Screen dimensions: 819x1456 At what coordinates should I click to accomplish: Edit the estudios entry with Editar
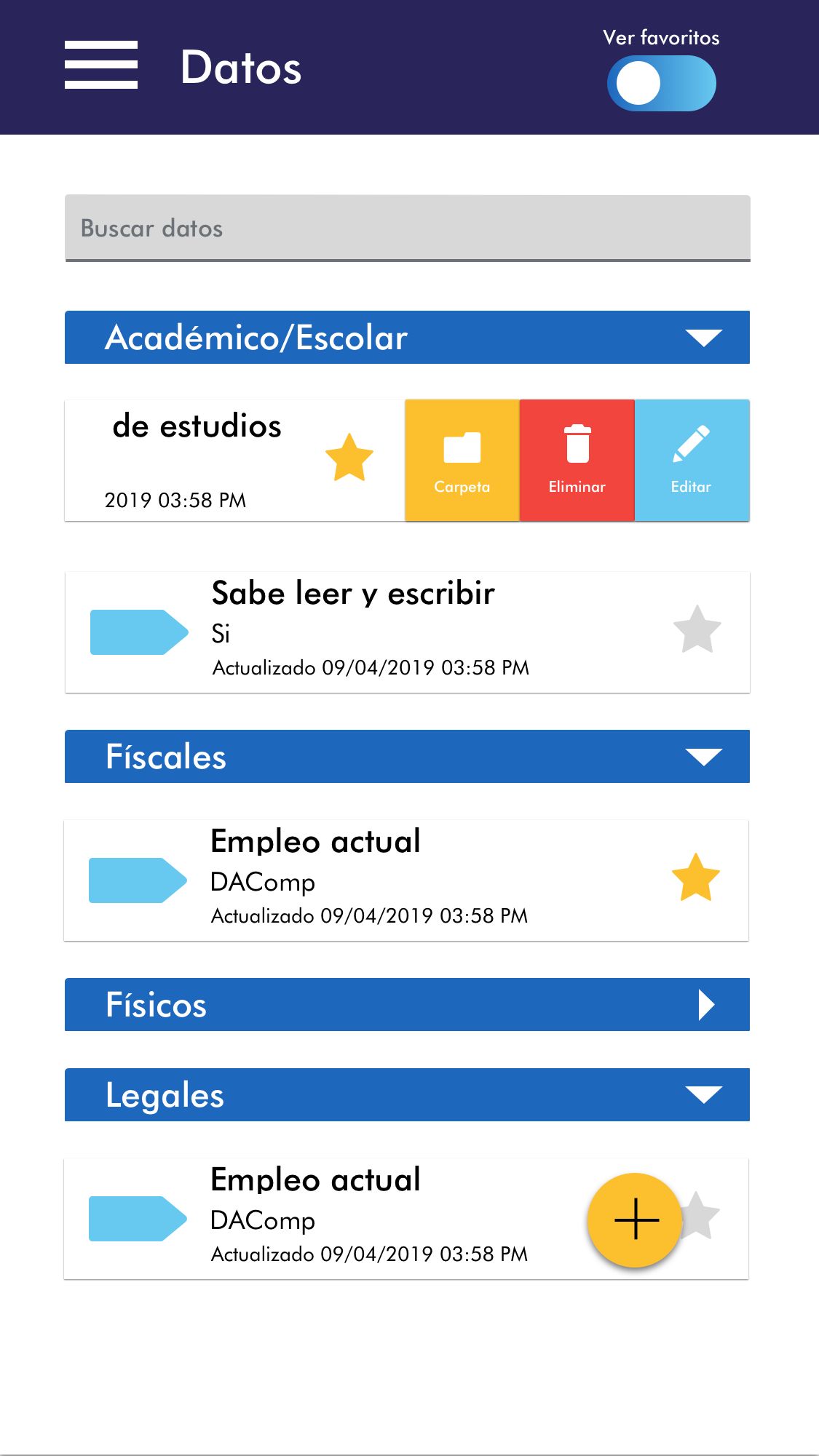[x=692, y=460]
